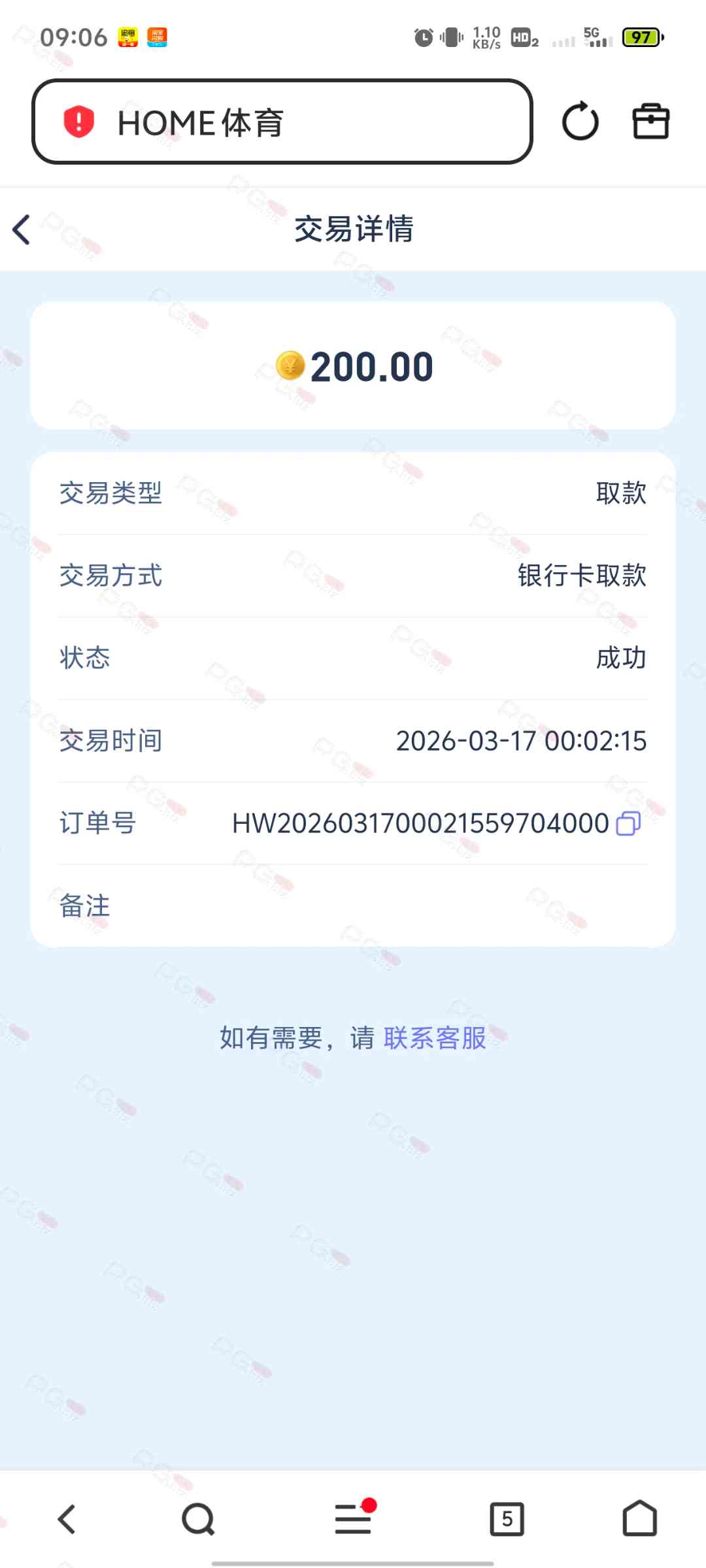Open the browser menu with red dot
The height and width of the screenshot is (1568, 706).
(x=354, y=1519)
